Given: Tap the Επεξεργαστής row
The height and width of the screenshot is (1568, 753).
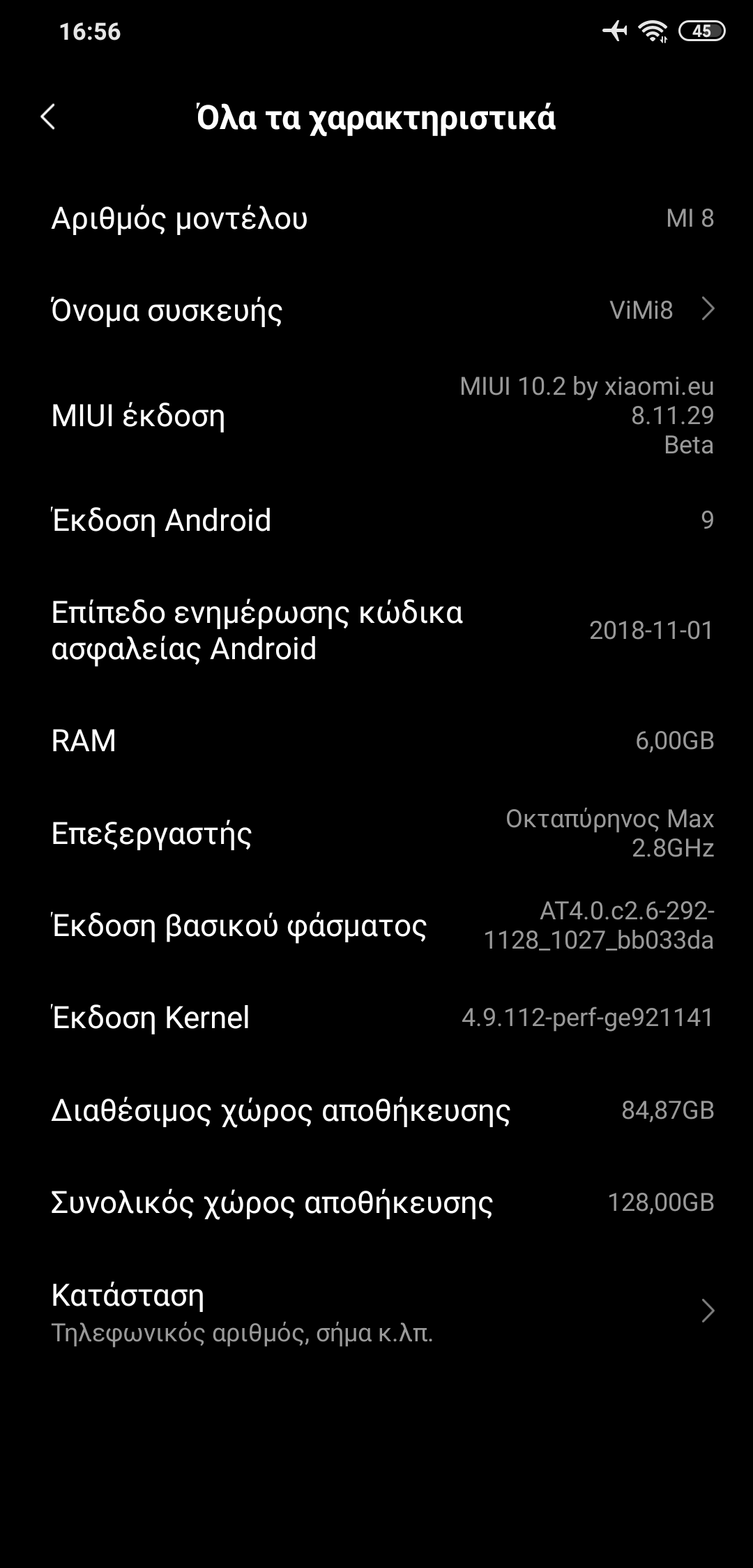Looking at the screenshot, I should [x=376, y=834].
